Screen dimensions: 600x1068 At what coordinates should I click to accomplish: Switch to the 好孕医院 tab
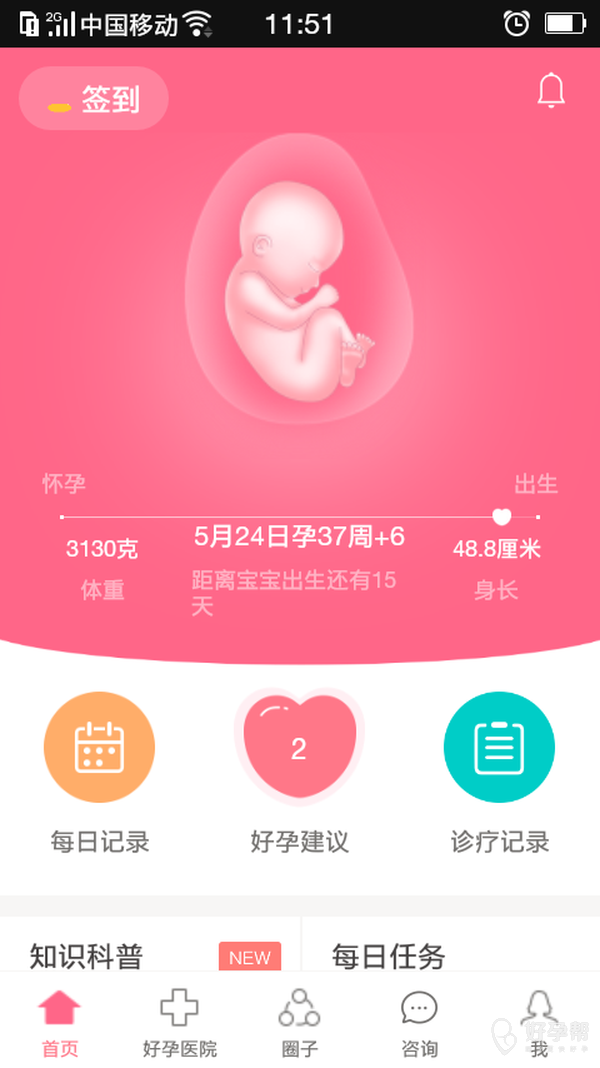tap(180, 1021)
